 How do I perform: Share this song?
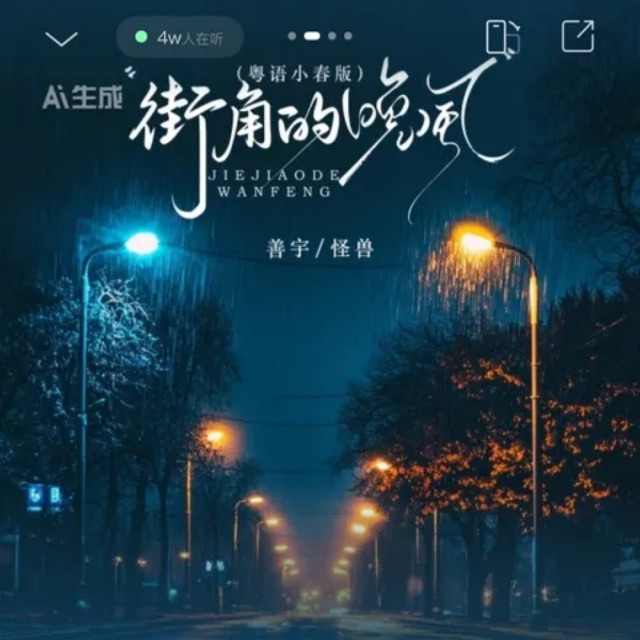[x=577, y=36]
